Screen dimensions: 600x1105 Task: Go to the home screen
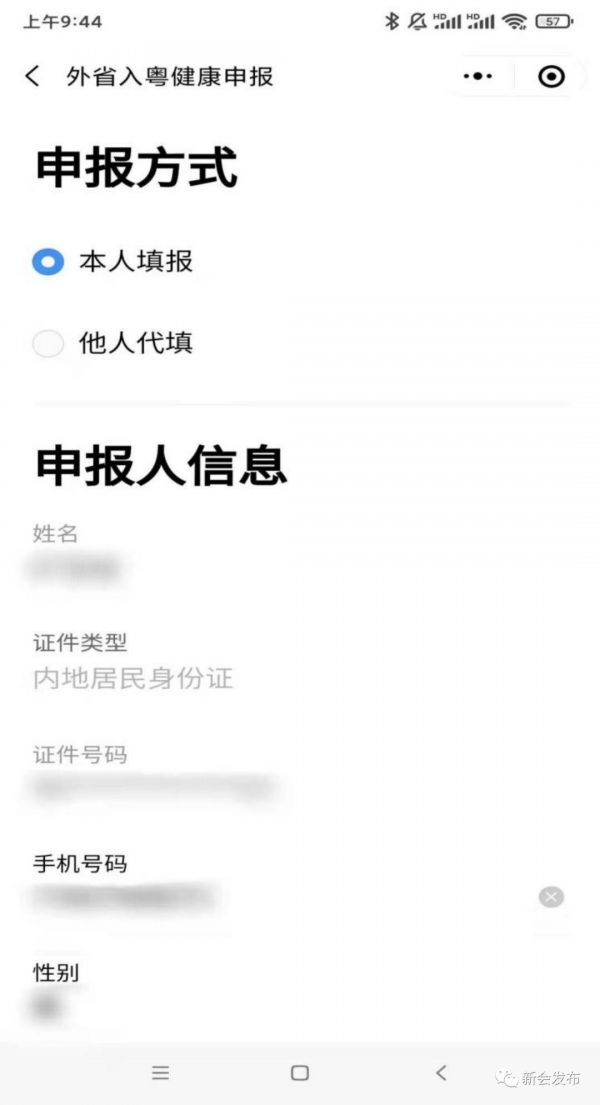tap(300, 1073)
